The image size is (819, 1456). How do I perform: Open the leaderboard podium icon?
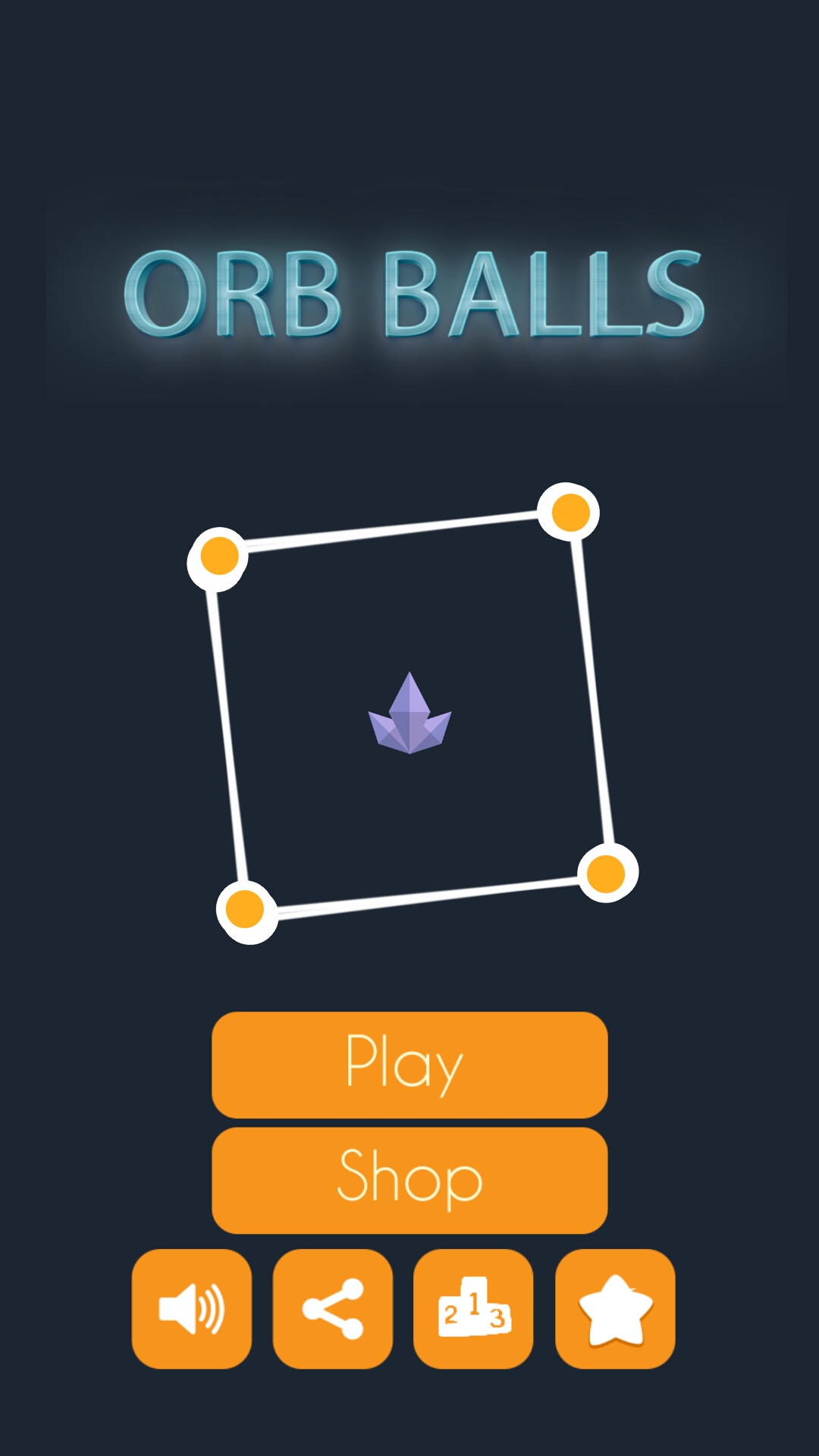(473, 1308)
